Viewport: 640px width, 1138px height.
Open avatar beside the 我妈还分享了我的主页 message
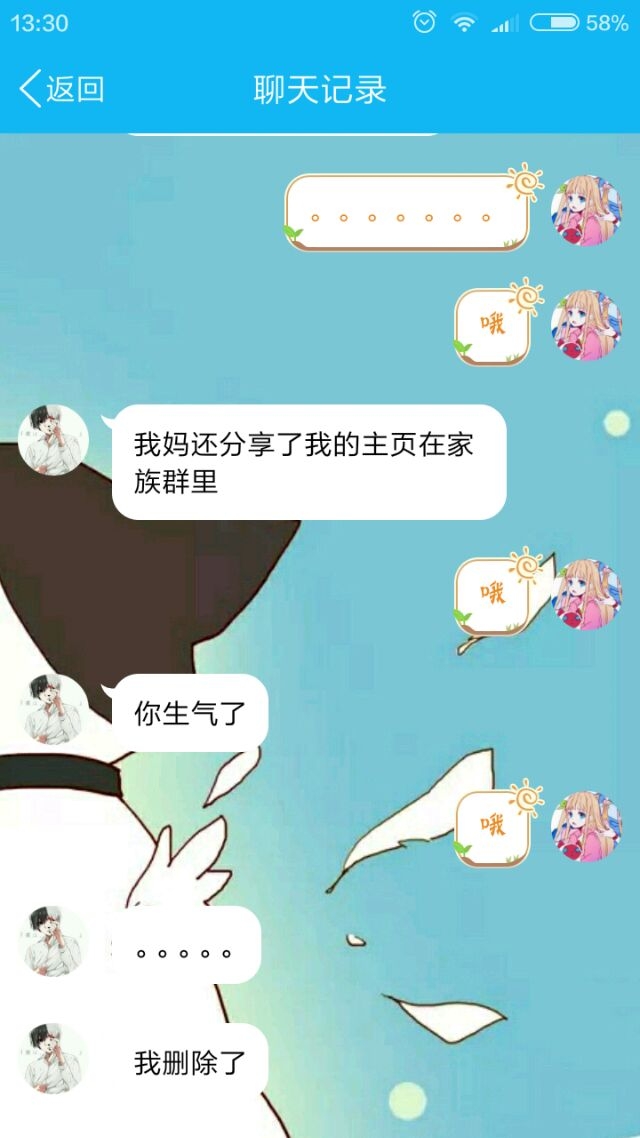[x=53, y=441]
